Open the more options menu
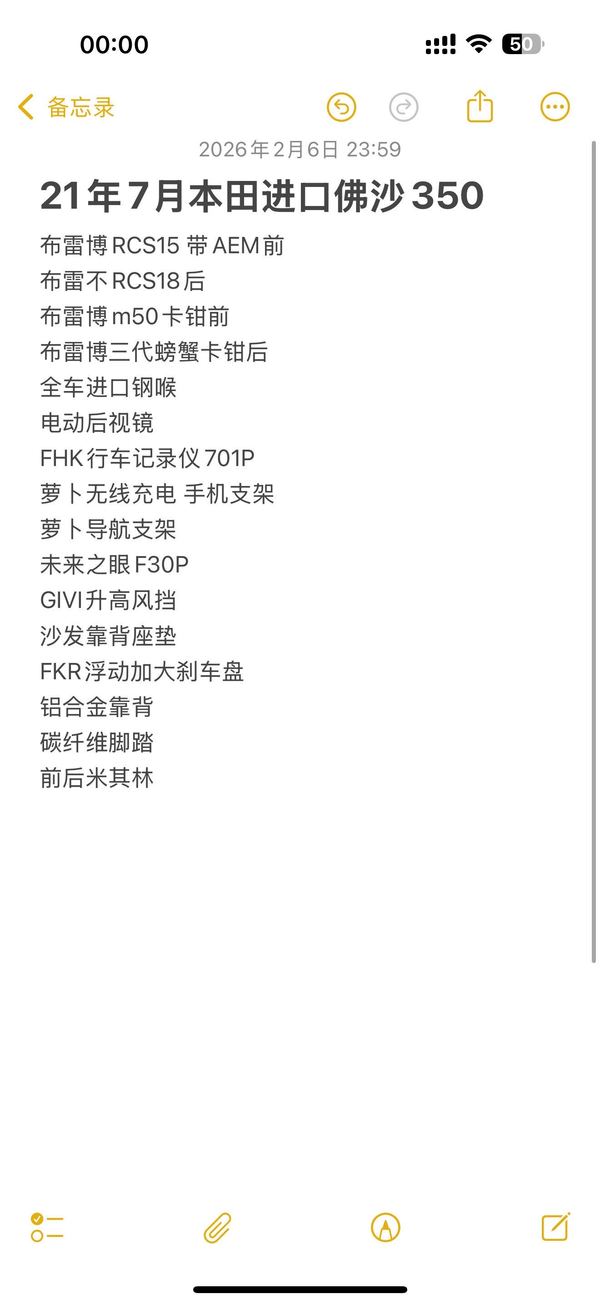 pos(555,107)
